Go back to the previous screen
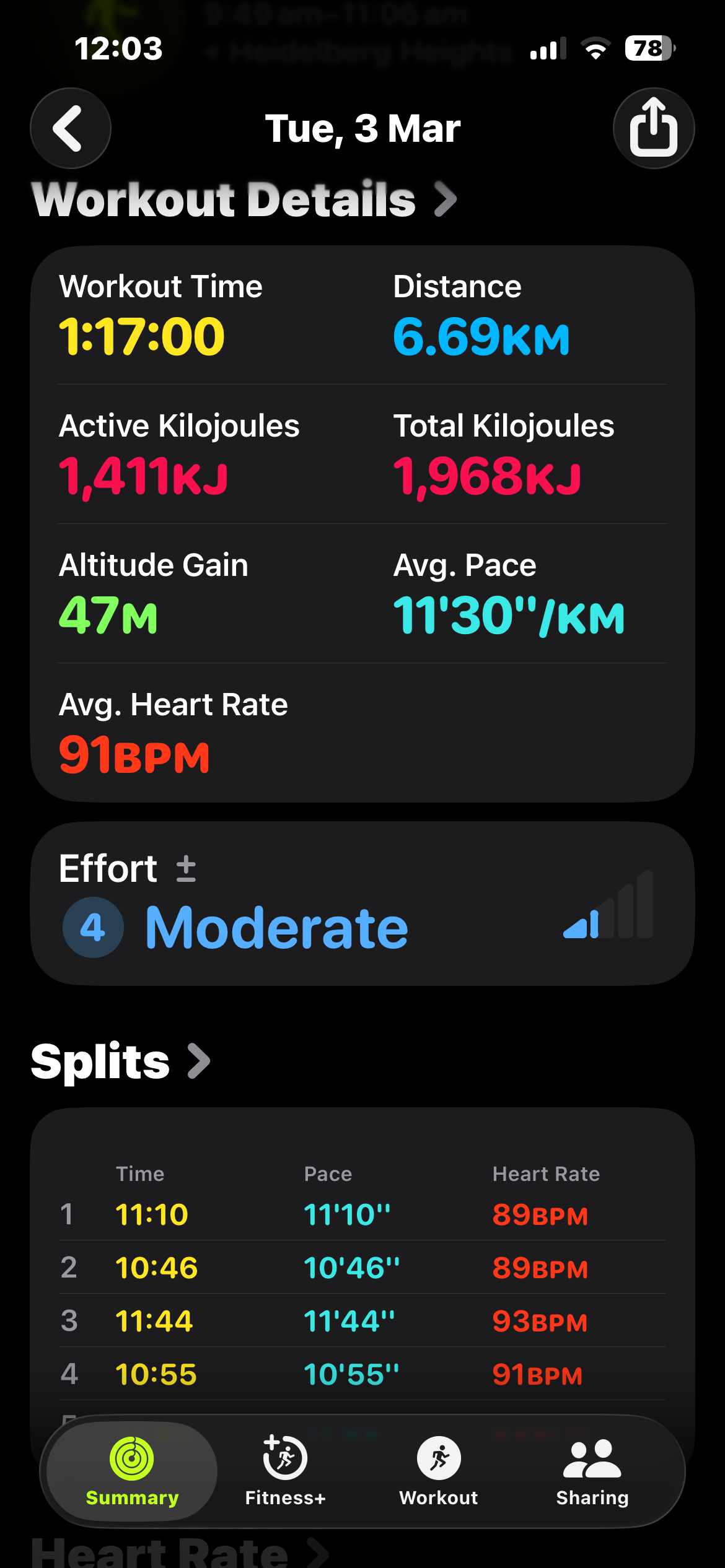Viewport: 725px width, 1568px height. pyautogui.click(x=71, y=128)
